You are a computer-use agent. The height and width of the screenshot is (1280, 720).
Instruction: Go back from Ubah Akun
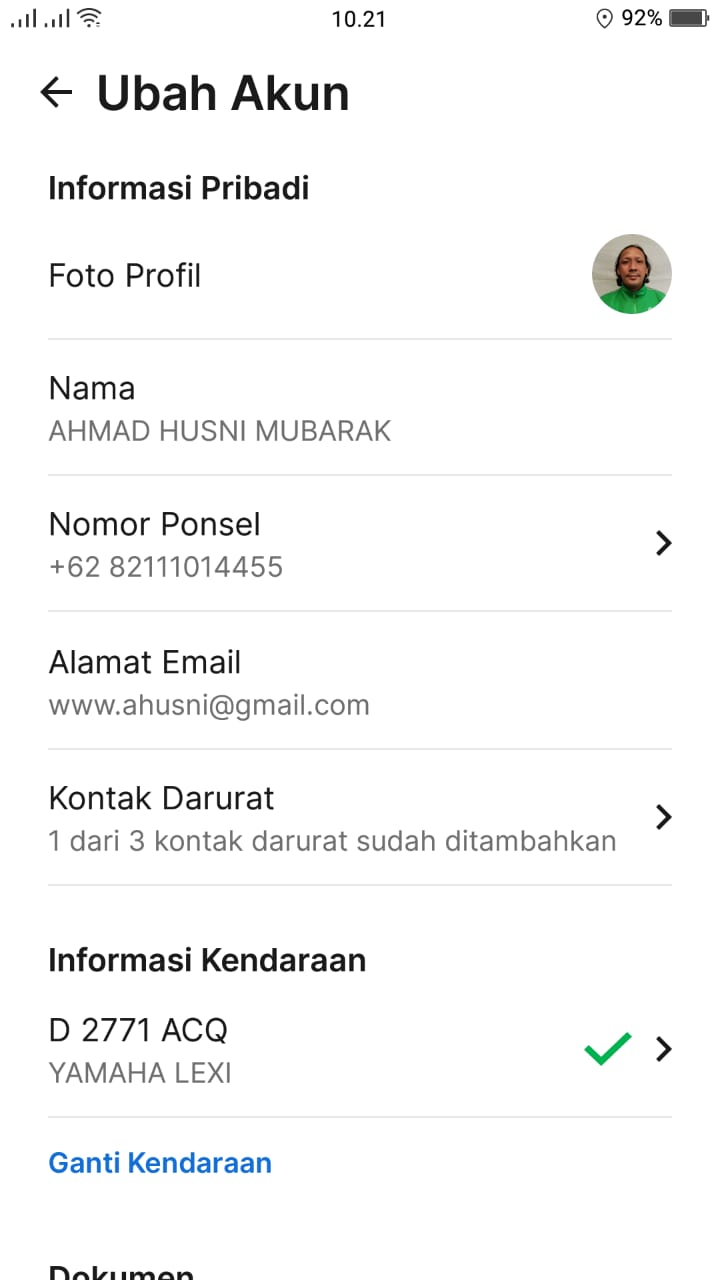57,93
